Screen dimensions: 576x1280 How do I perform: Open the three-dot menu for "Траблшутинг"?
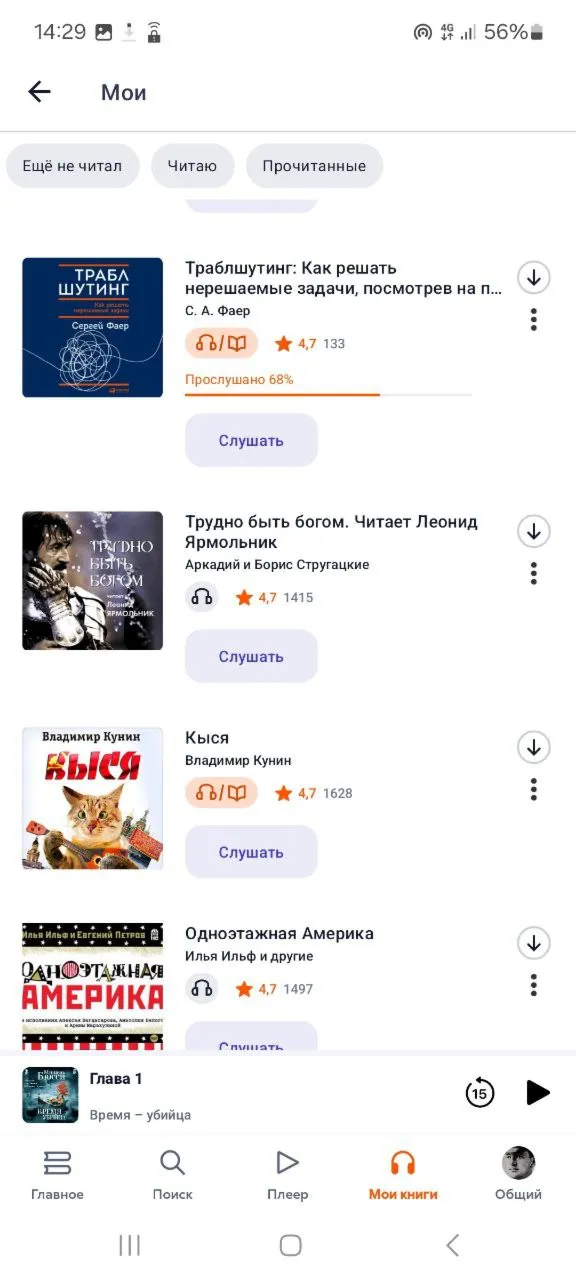(534, 319)
